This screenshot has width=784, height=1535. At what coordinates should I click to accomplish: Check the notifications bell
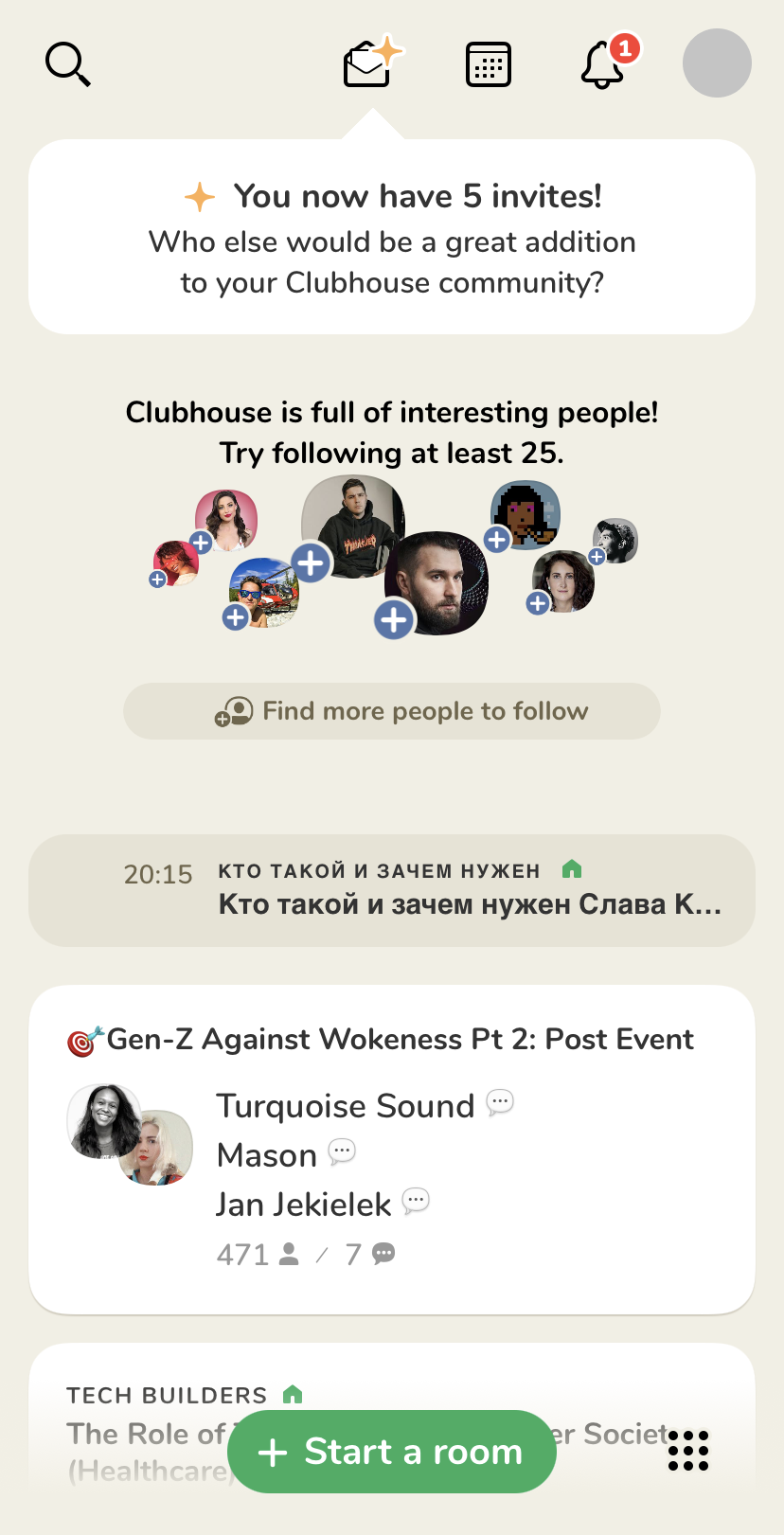[x=603, y=64]
